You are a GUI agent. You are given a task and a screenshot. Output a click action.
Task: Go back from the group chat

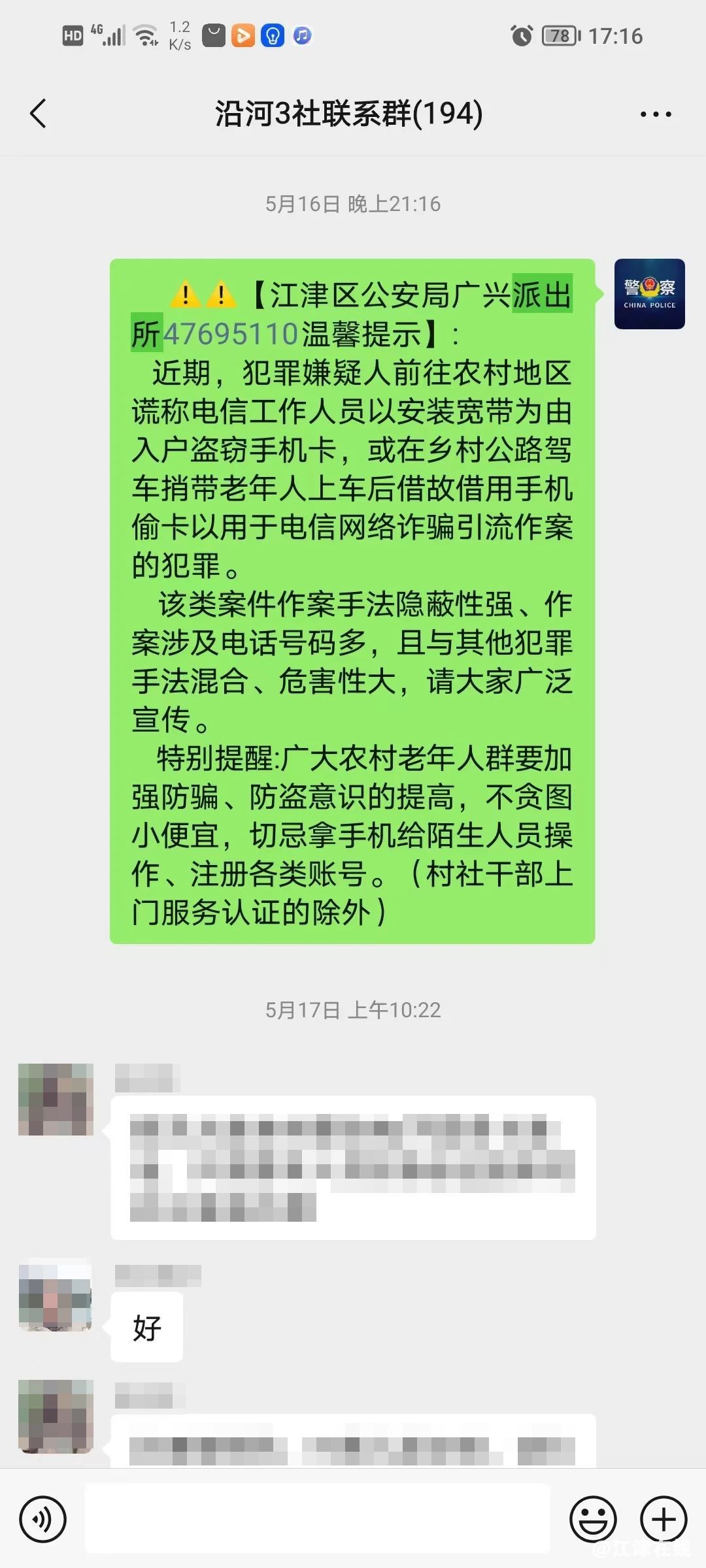39,114
